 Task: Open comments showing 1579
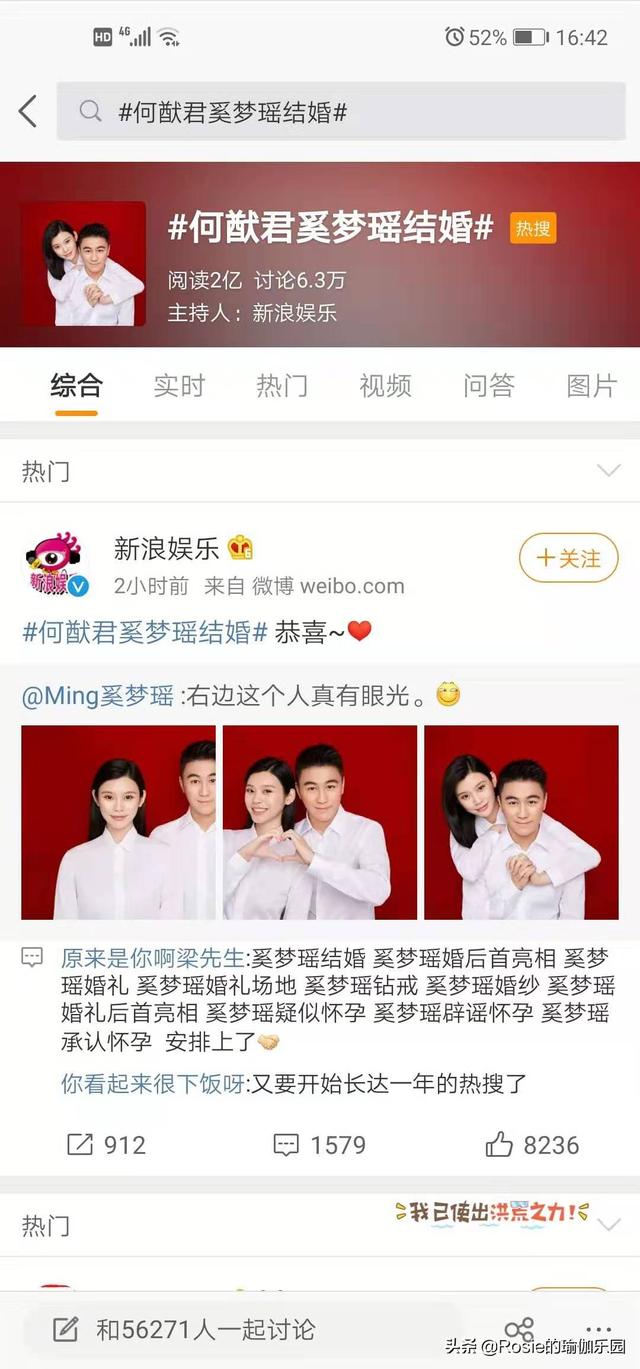(x=319, y=1145)
